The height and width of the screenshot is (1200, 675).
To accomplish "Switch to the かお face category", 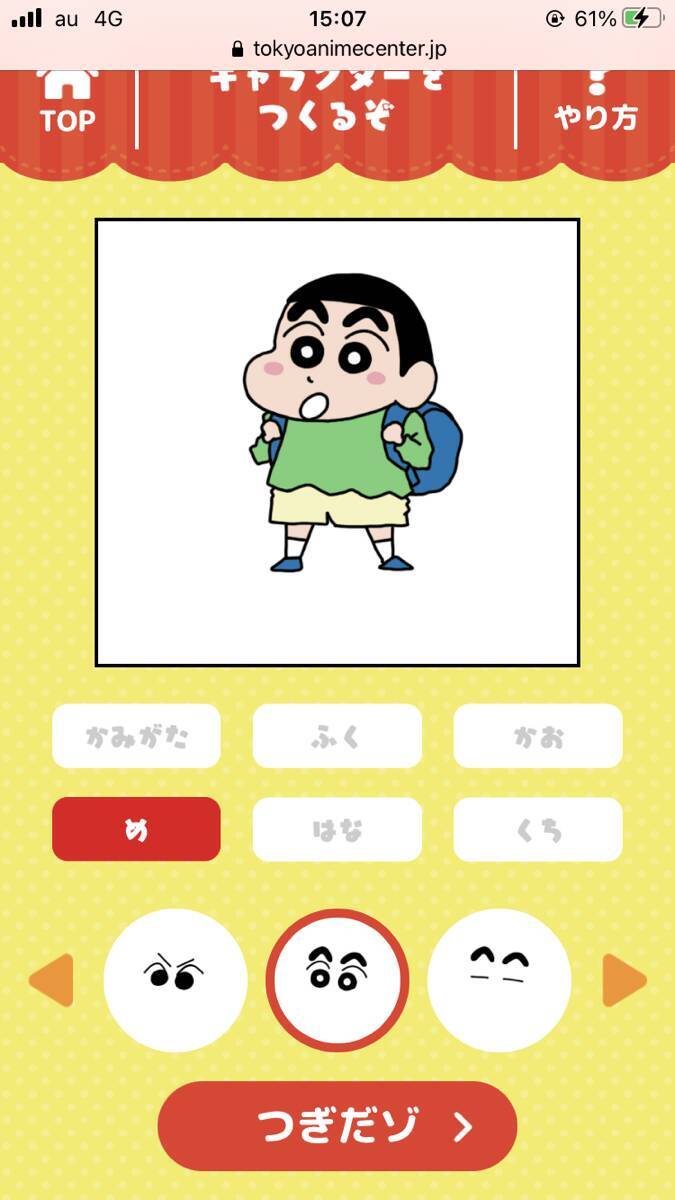I will coord(538,737).
